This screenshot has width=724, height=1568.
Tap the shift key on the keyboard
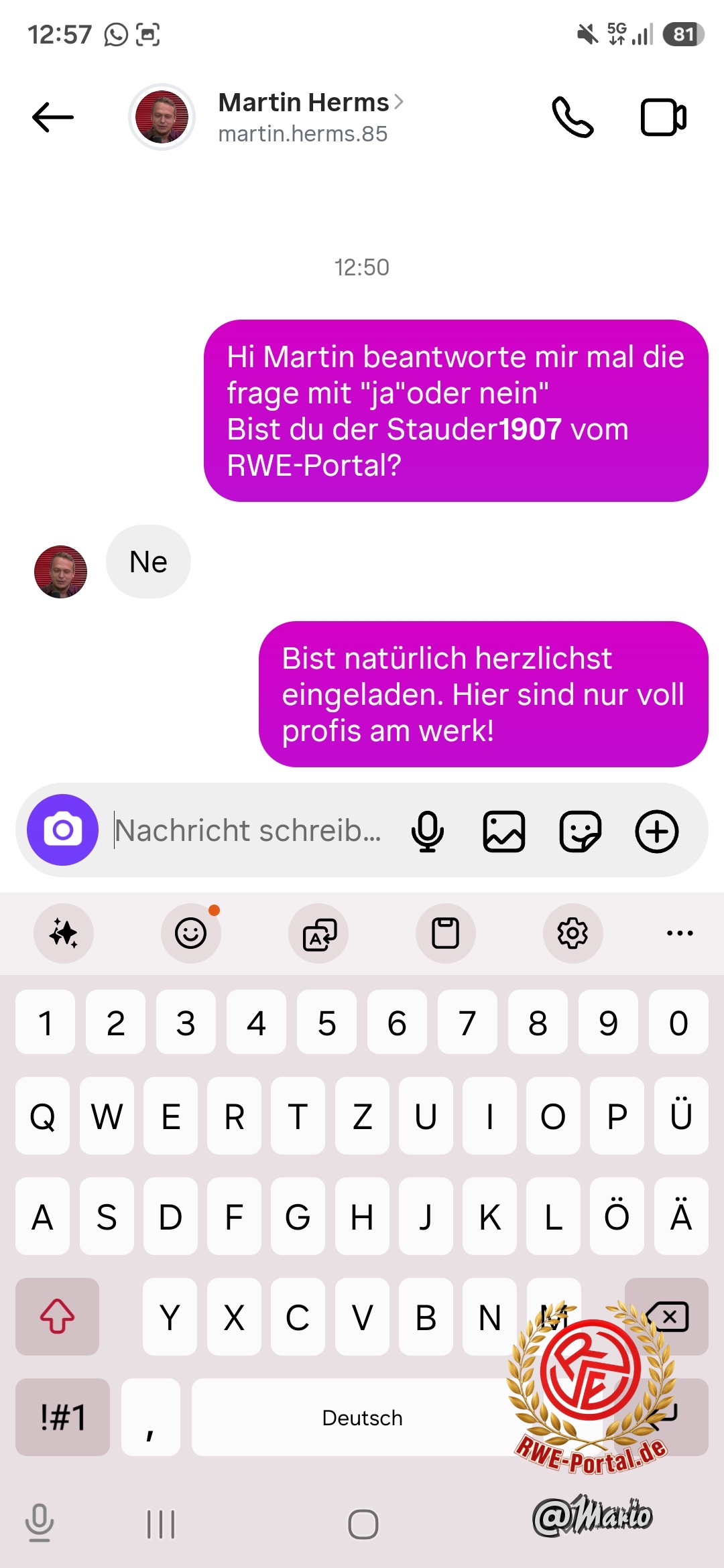pyautogui.click(x=57, y=1317)
